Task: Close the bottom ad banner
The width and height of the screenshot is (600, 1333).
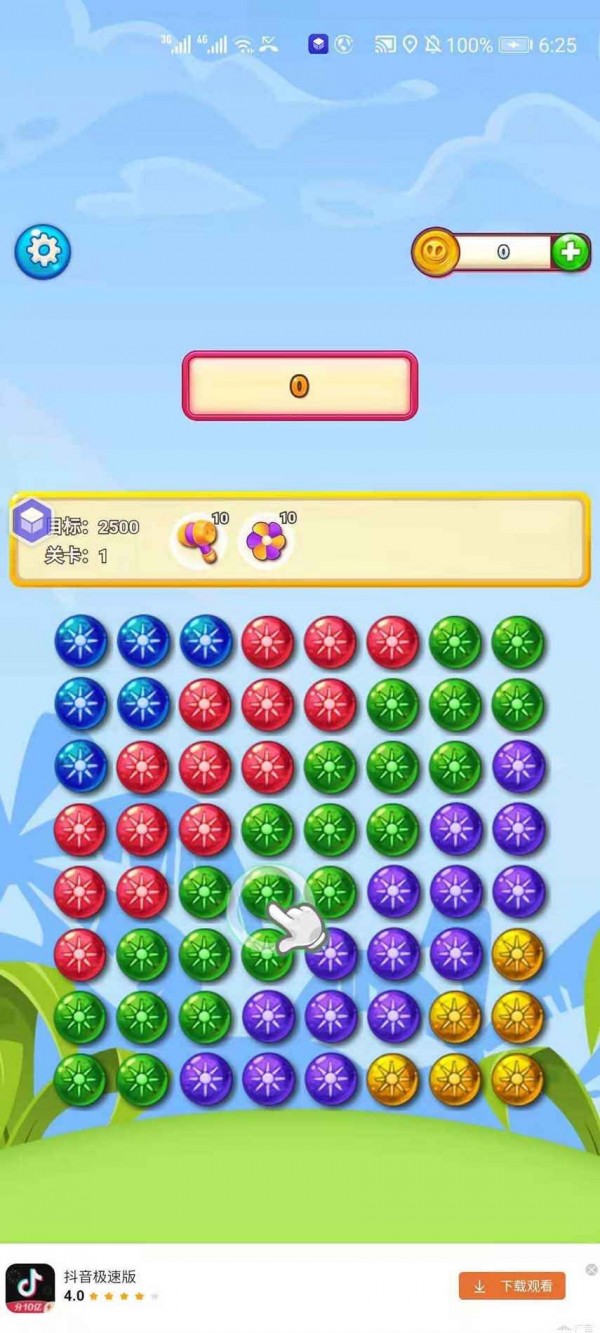Action: [x=591, y=1269]
